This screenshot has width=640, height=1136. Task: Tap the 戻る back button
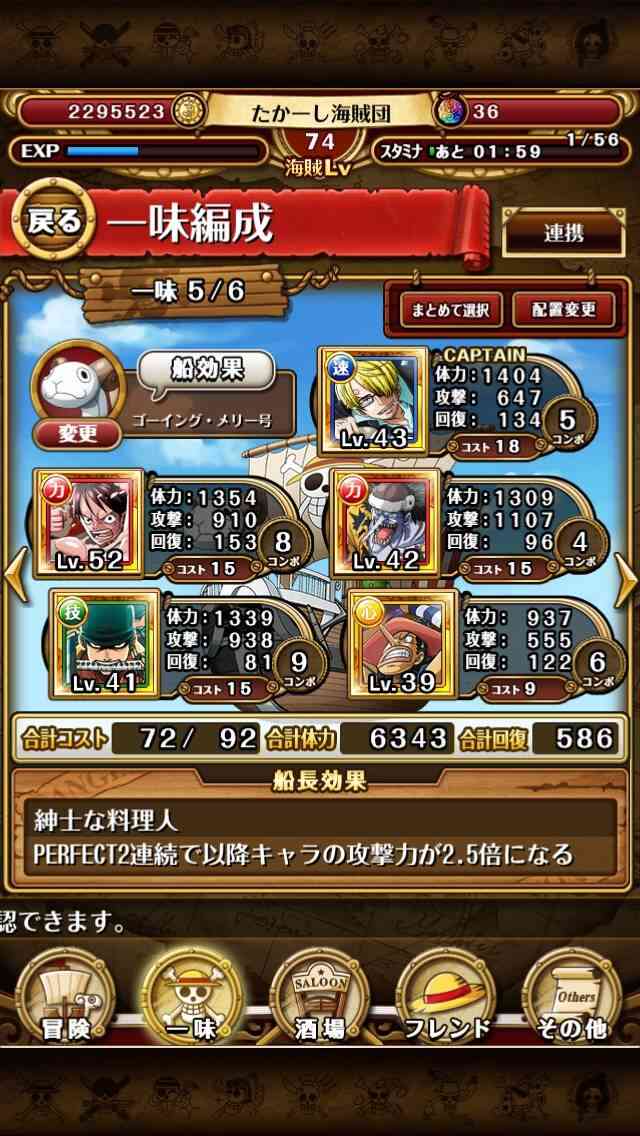[x=54, y=221]
